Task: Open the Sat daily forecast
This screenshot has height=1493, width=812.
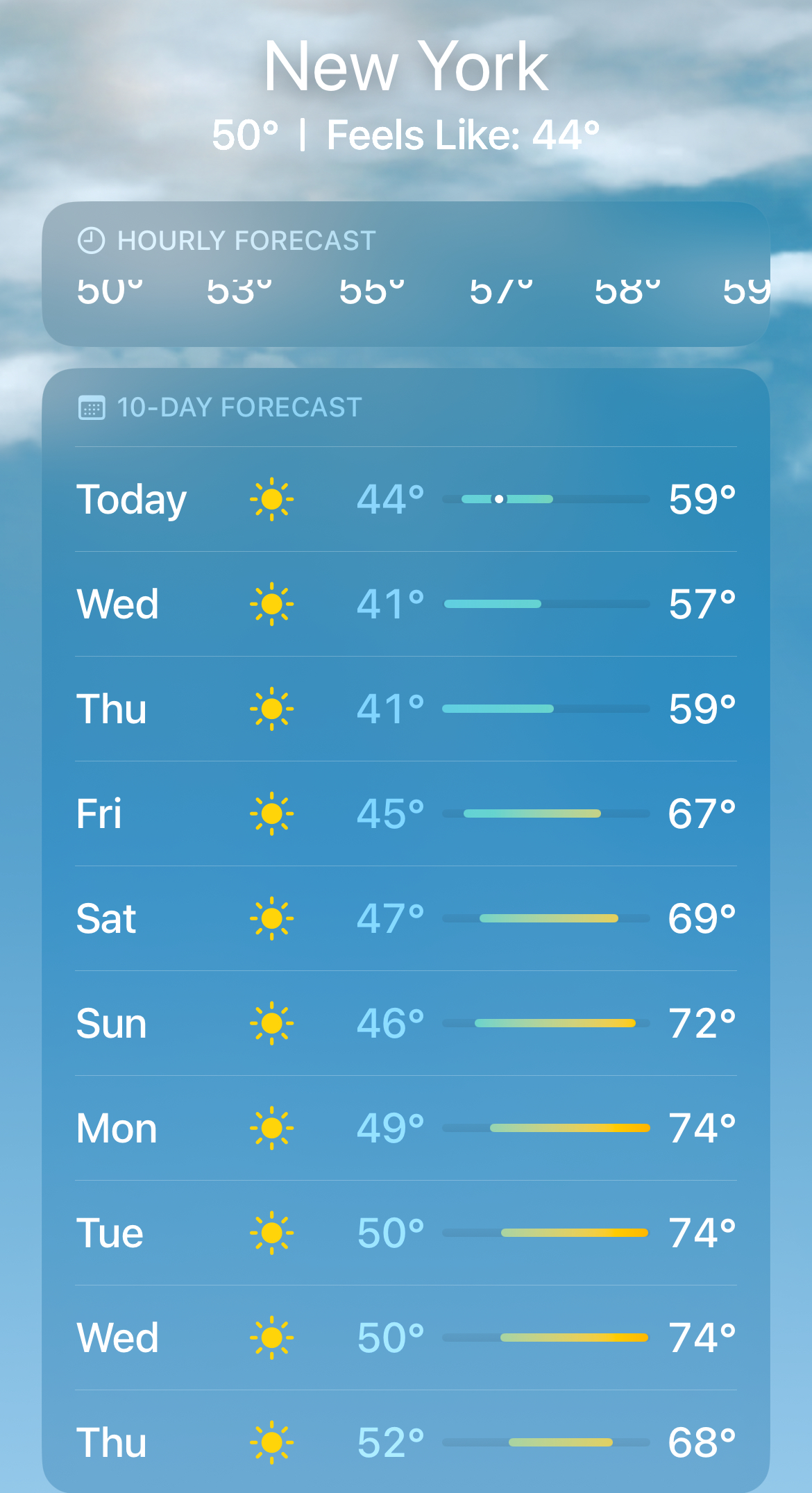Action: click(406, 918)
